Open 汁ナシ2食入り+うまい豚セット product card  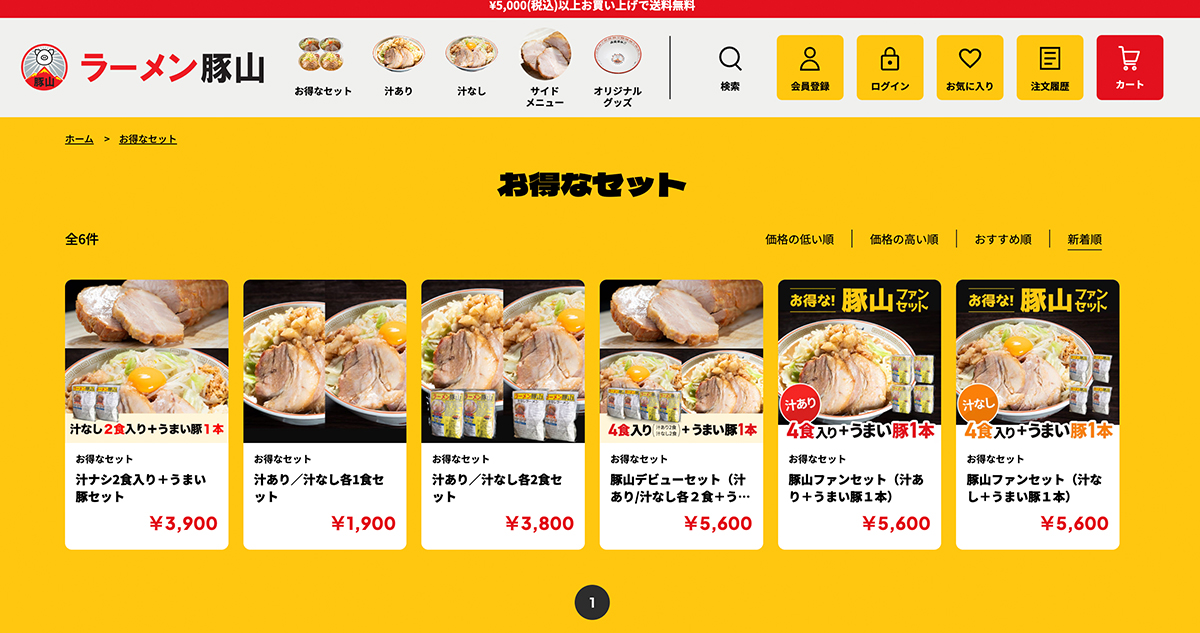[147, 414]
